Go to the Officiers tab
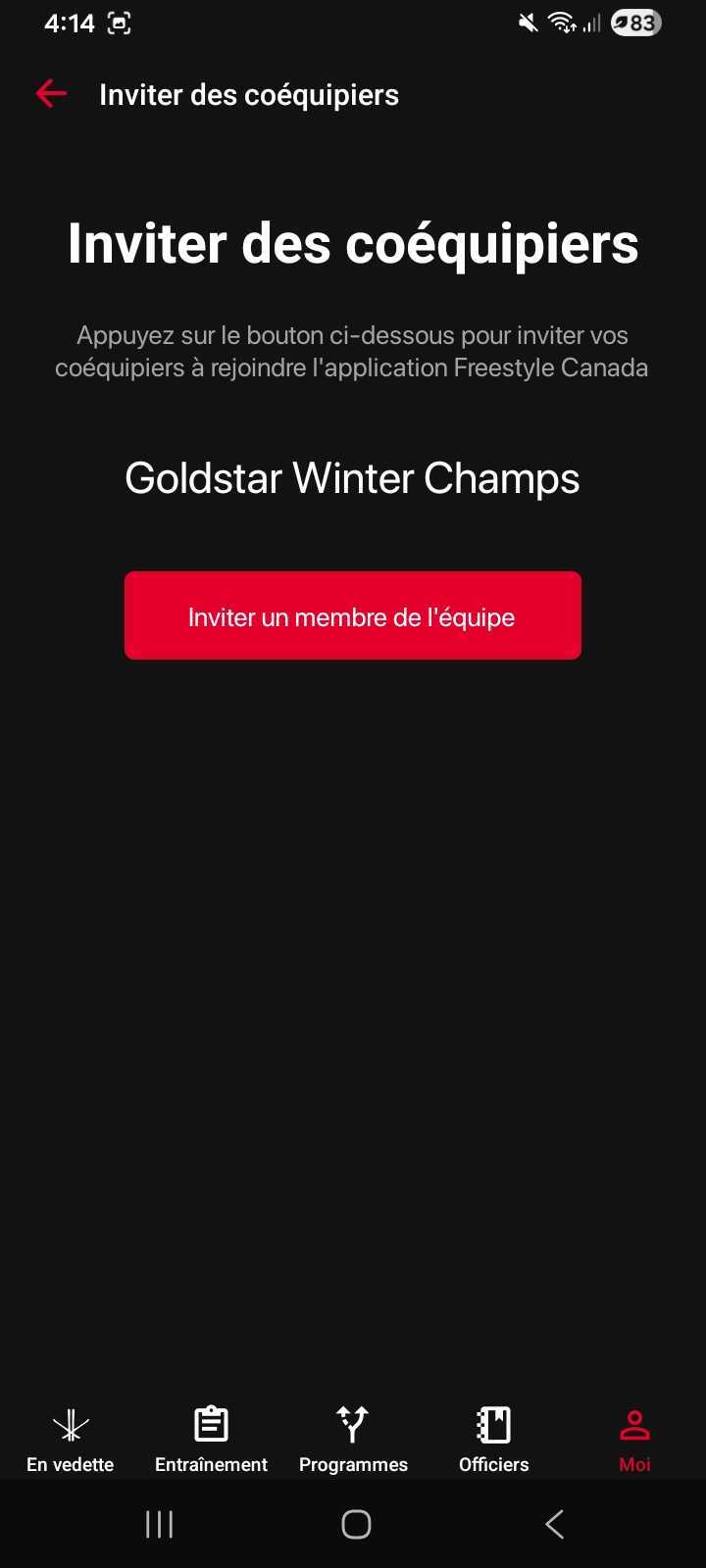The height and width of the screenshot is (1568, 706). (494, 1439)
